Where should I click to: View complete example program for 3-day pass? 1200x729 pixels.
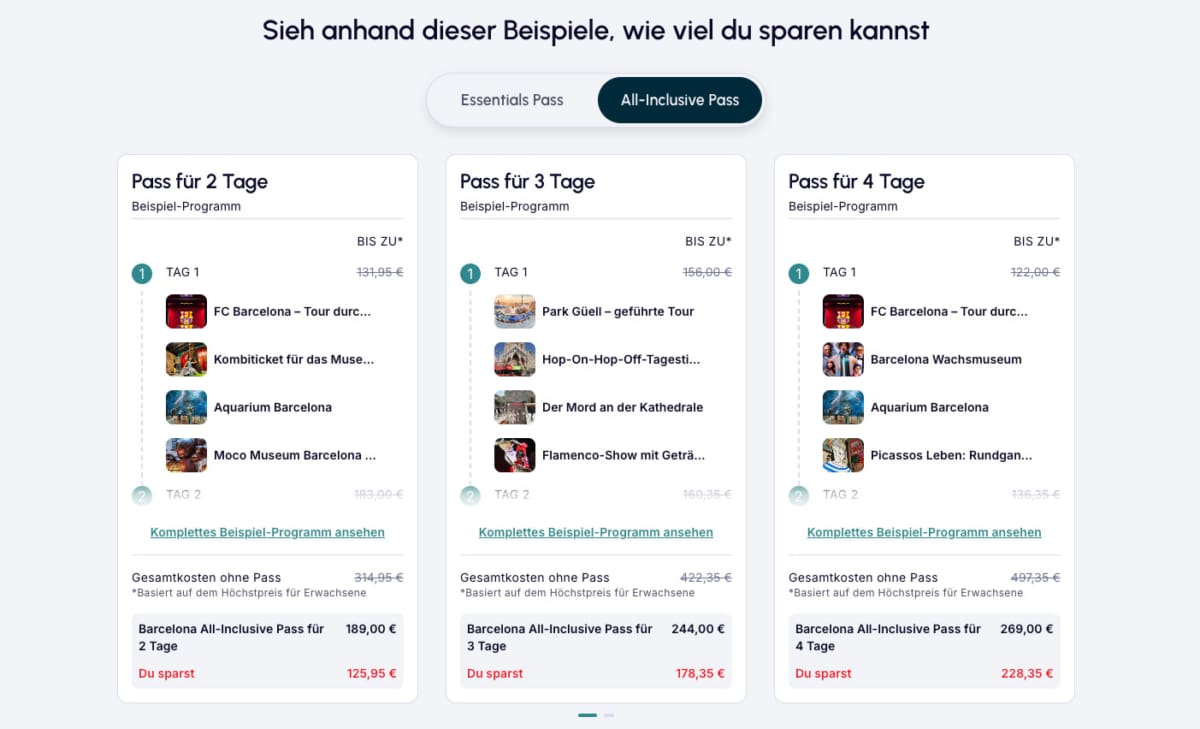tap(596, 532)
